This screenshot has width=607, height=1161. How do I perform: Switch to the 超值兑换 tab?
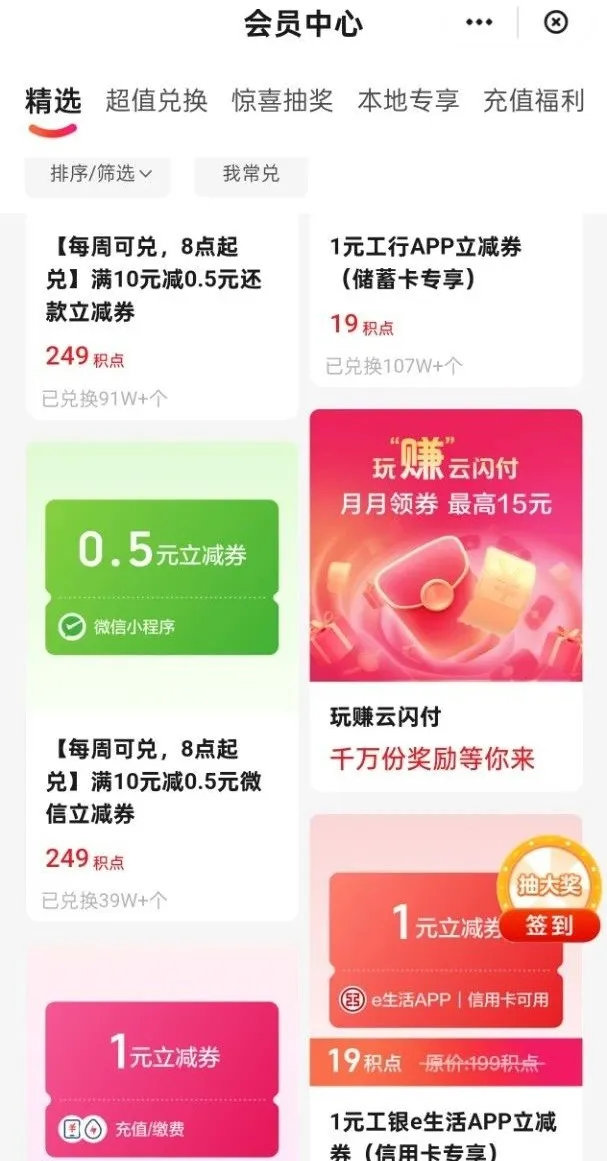coord(156,101)
